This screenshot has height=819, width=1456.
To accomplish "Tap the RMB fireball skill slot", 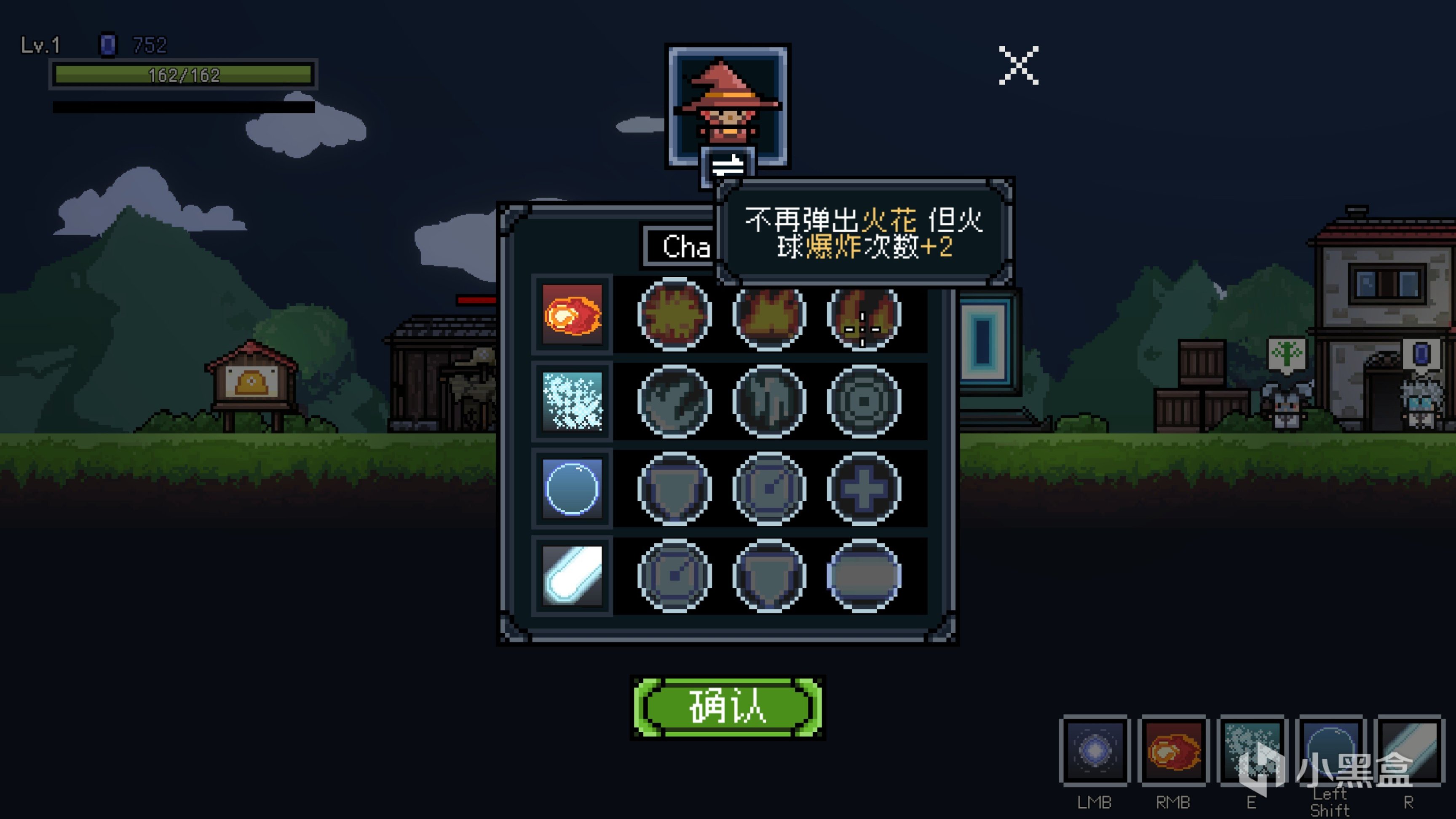I will pos(1173,751).
